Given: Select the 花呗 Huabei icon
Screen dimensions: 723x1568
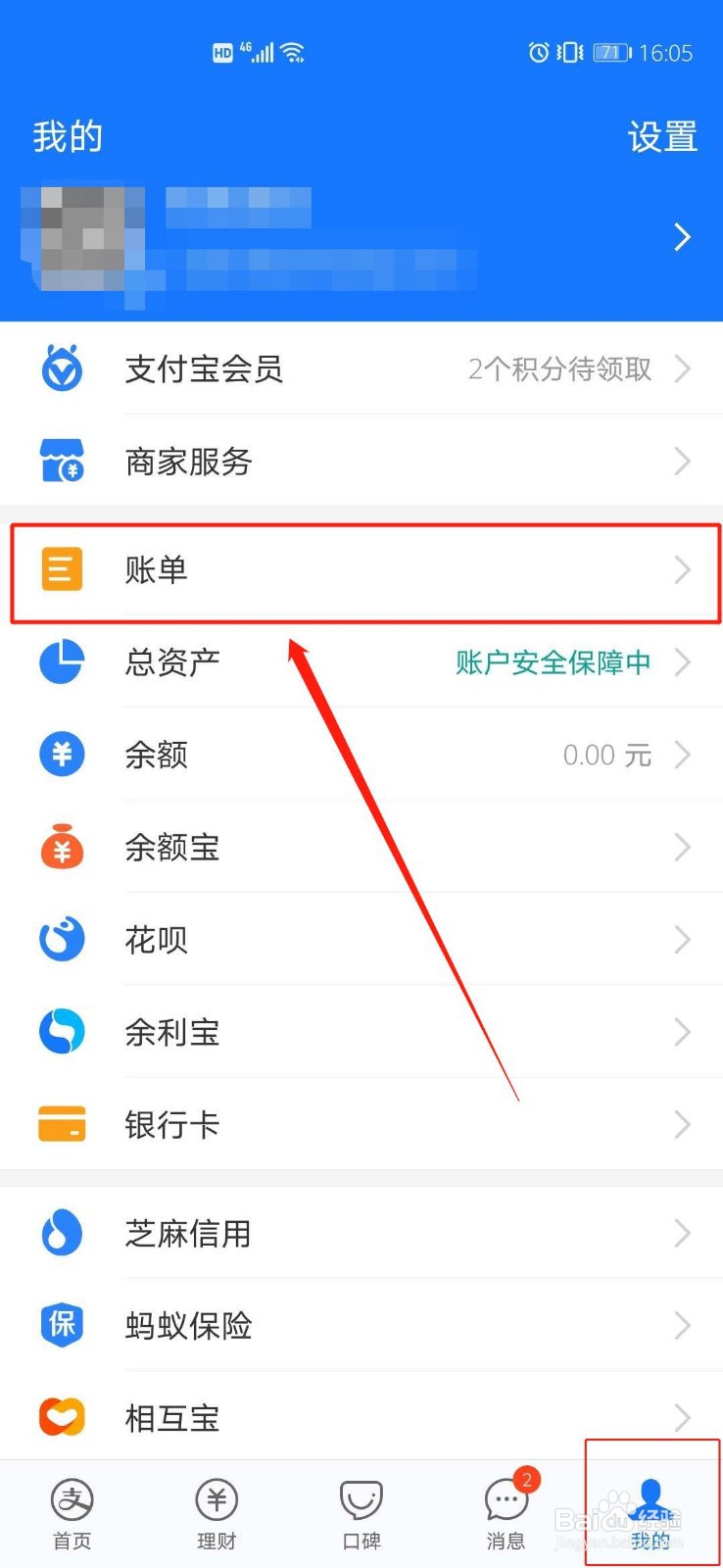Looking at the screenshot, I should click(62, 939).
